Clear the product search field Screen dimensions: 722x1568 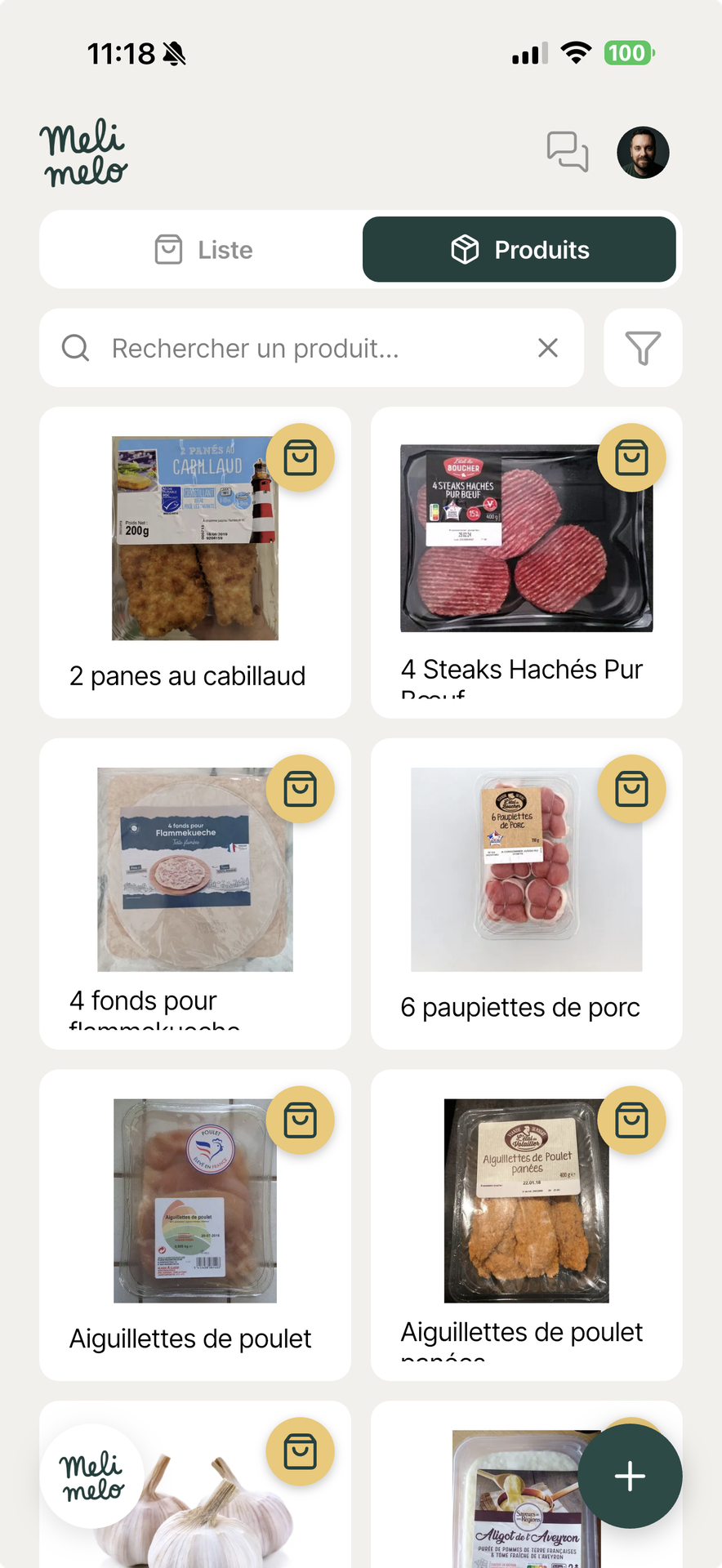[548, 349]
